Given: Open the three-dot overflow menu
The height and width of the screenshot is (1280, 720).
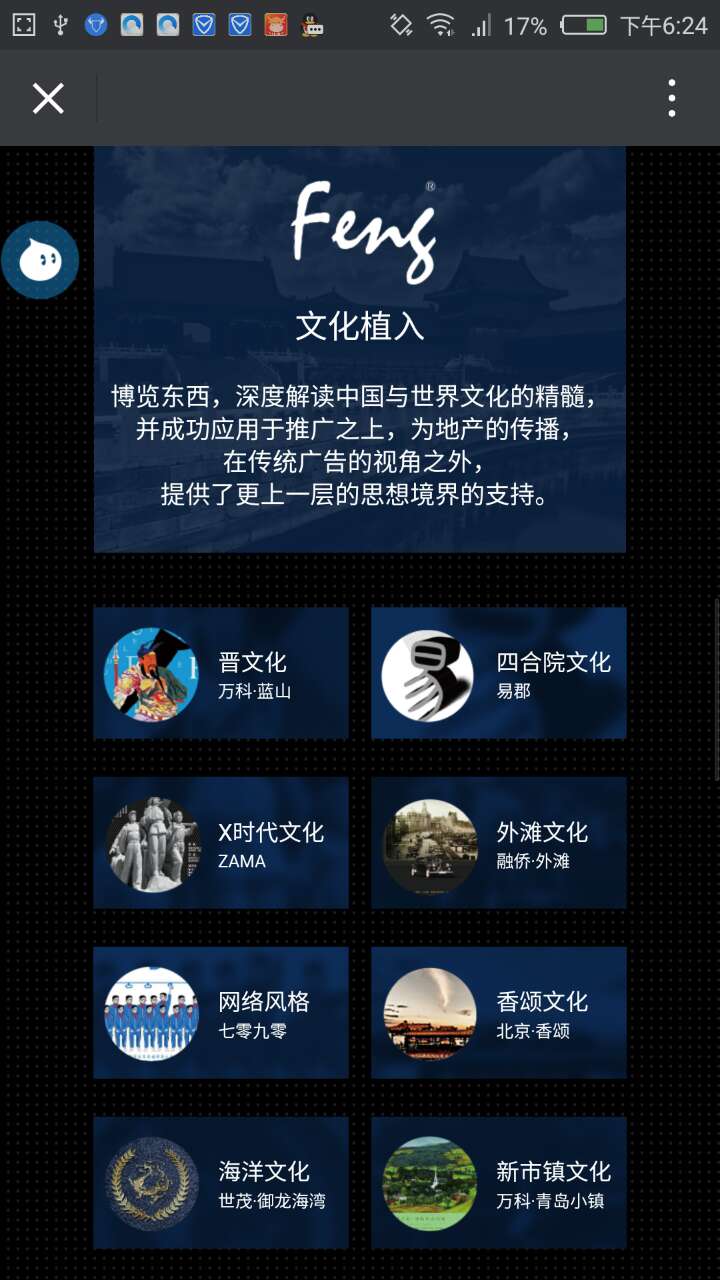Looking at the screenshot, I should click(671, 98).
